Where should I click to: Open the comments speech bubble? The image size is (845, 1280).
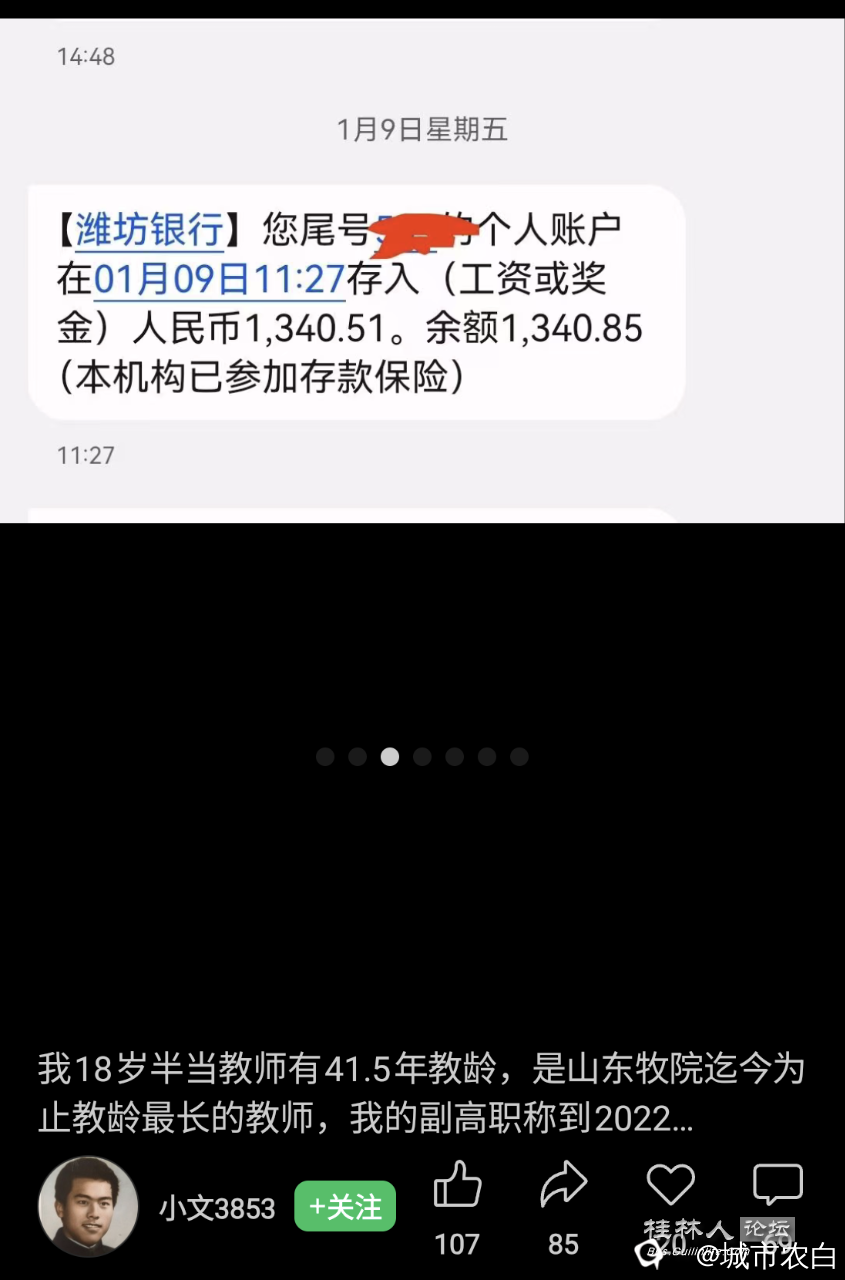pyautogui.click(x=777, y=1187)
